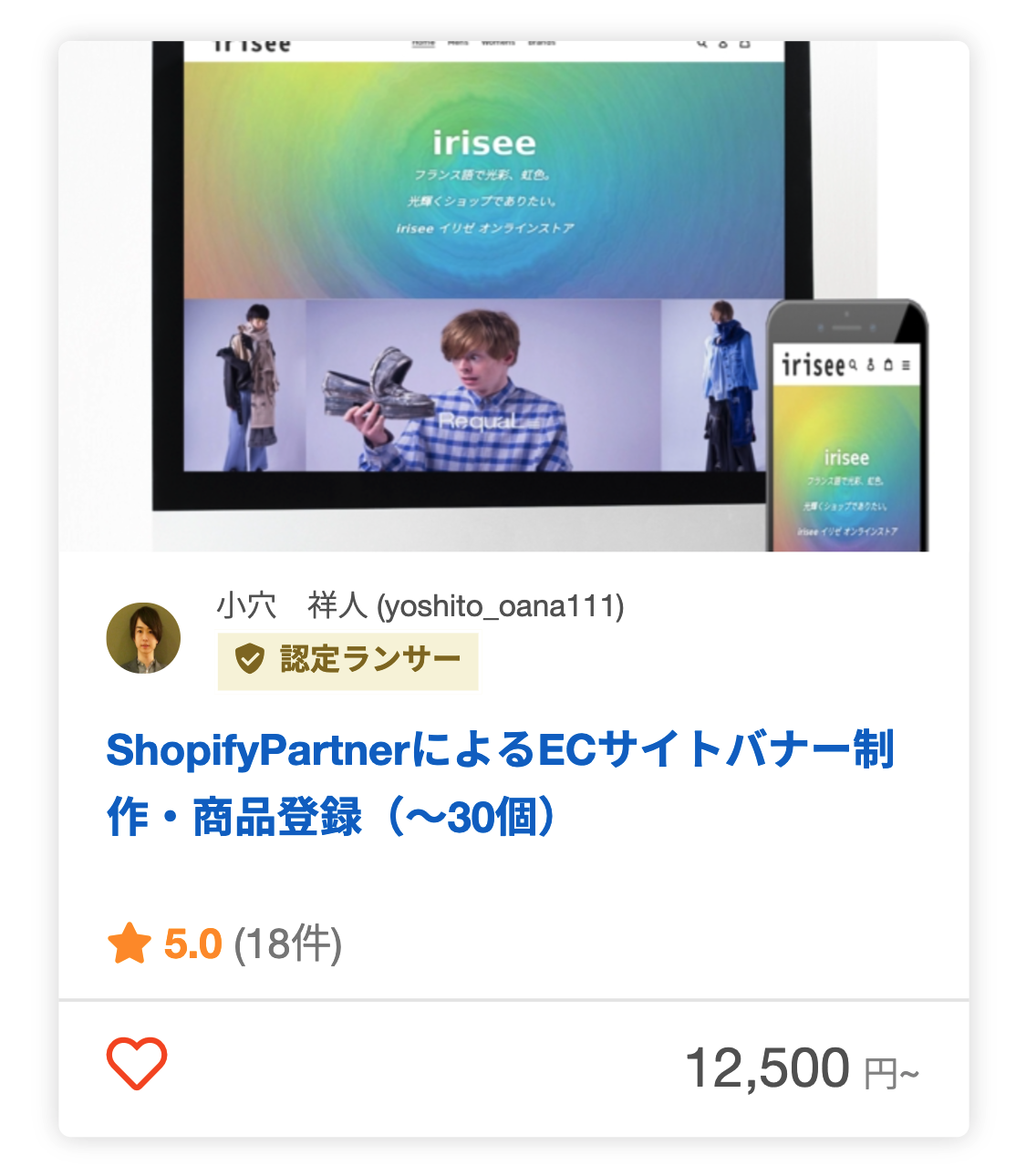
Task: Open the hamburger menu on the phone mockup
Action: click(907, 366)
